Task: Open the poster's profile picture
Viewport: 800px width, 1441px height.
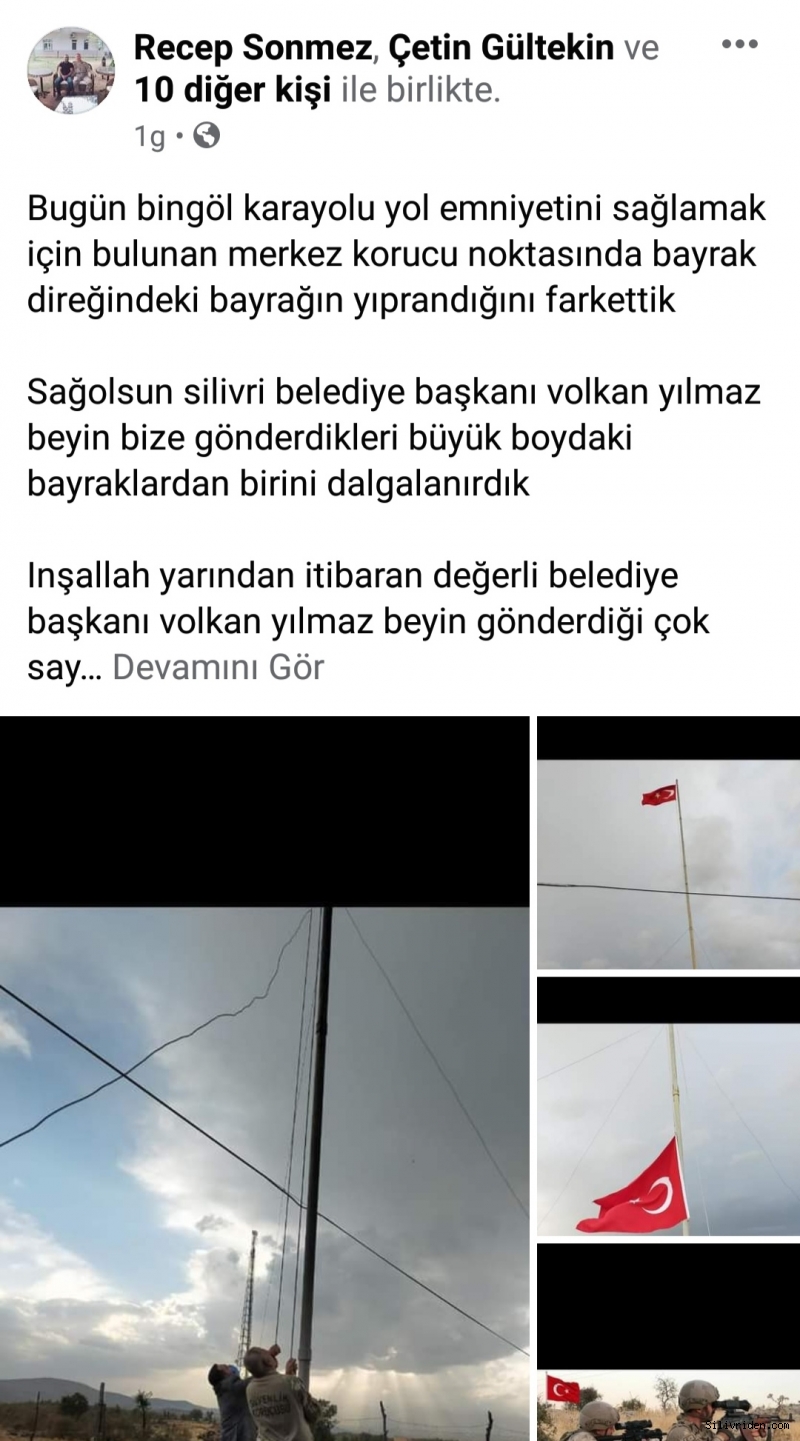Action: coord(70,70)
